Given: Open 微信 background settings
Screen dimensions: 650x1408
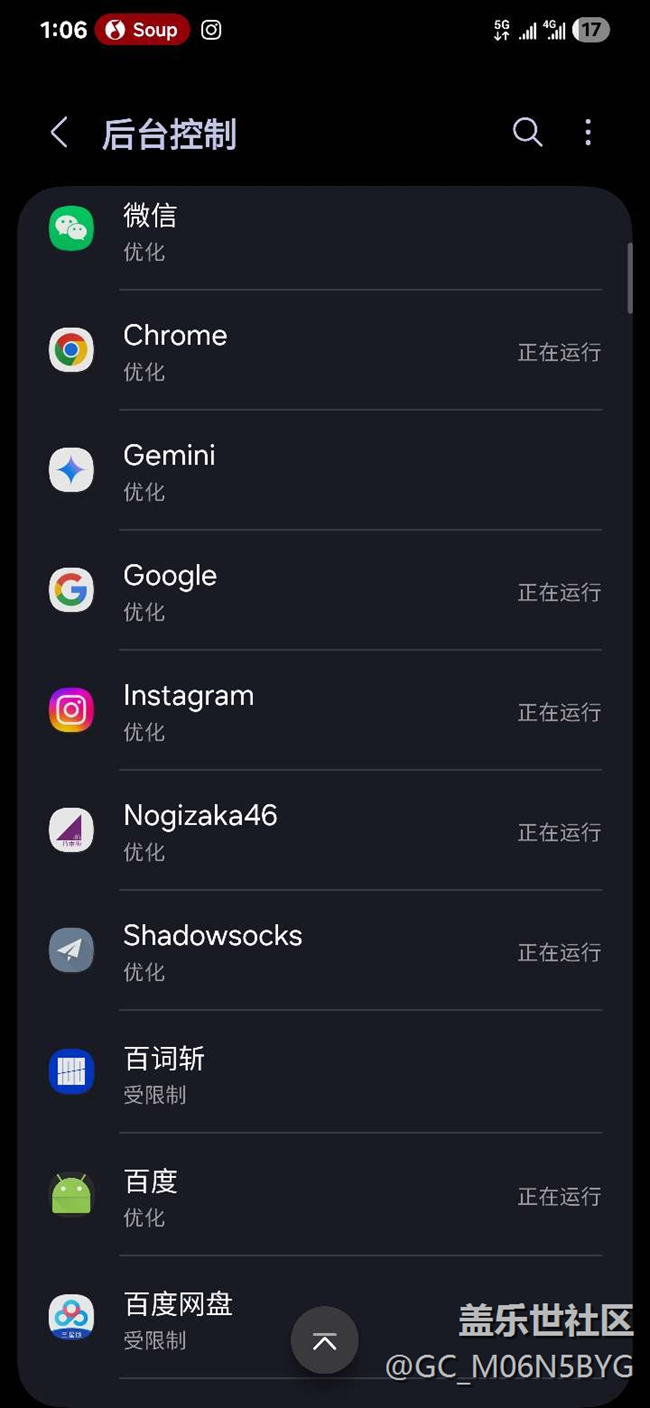Looking at the screenshot, I should tap(325, 232).
